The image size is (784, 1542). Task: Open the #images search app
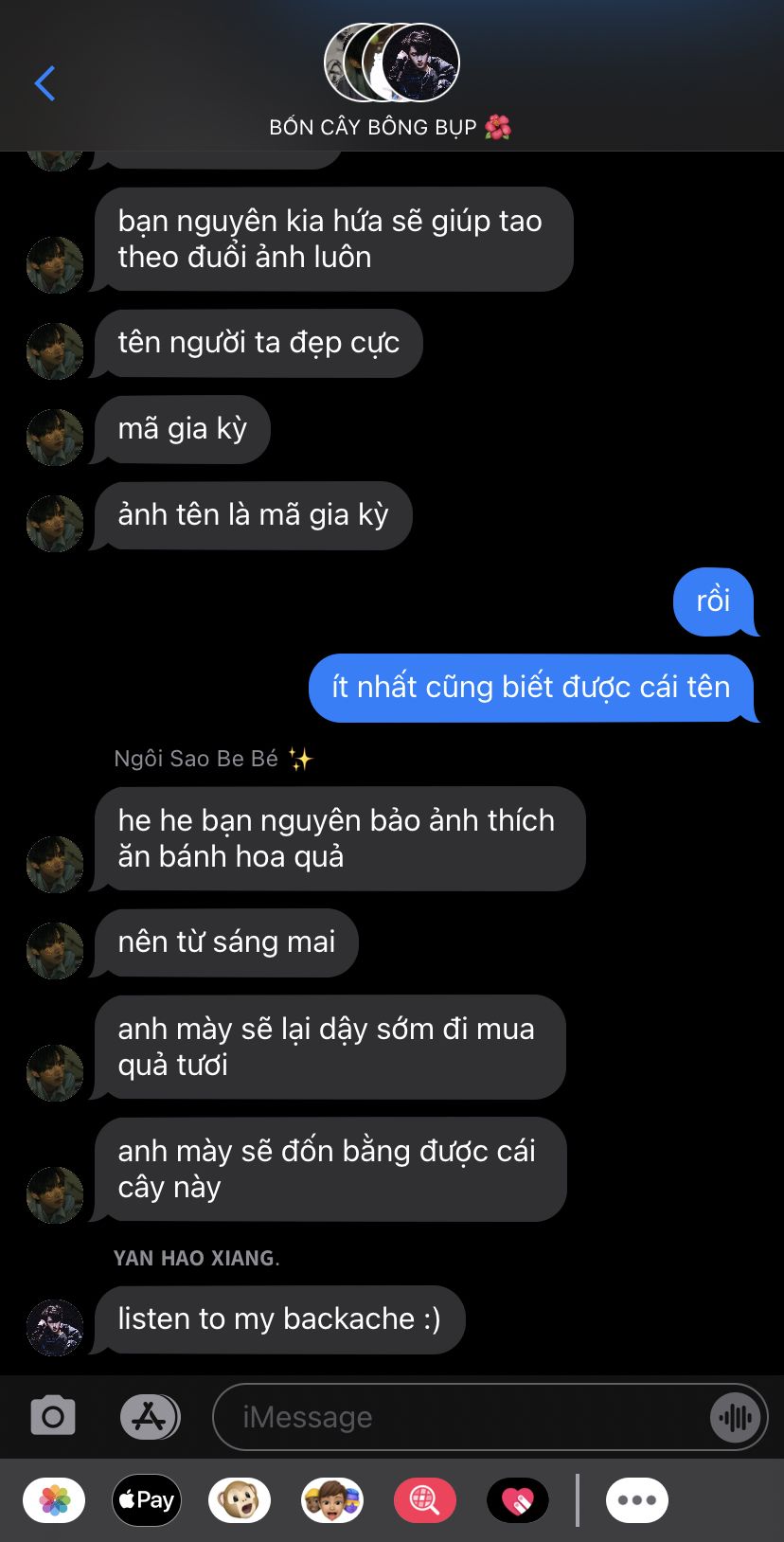pos(424,1500)
